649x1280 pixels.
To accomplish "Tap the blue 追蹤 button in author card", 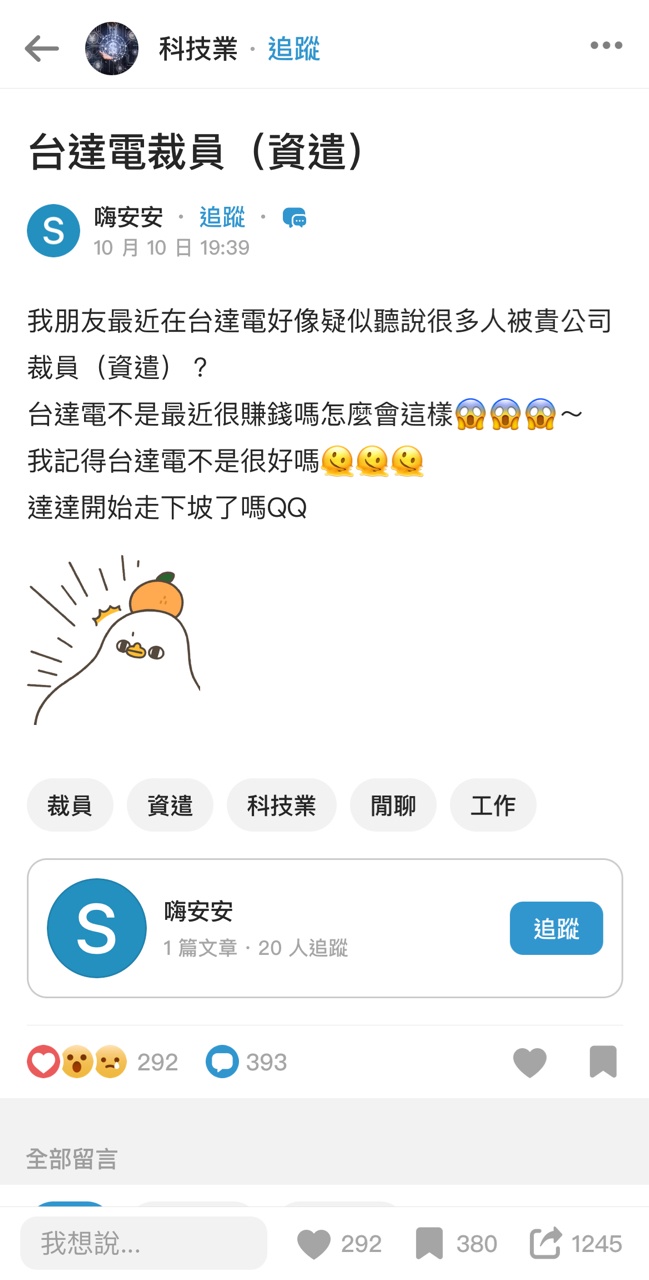I will point(556,928).
